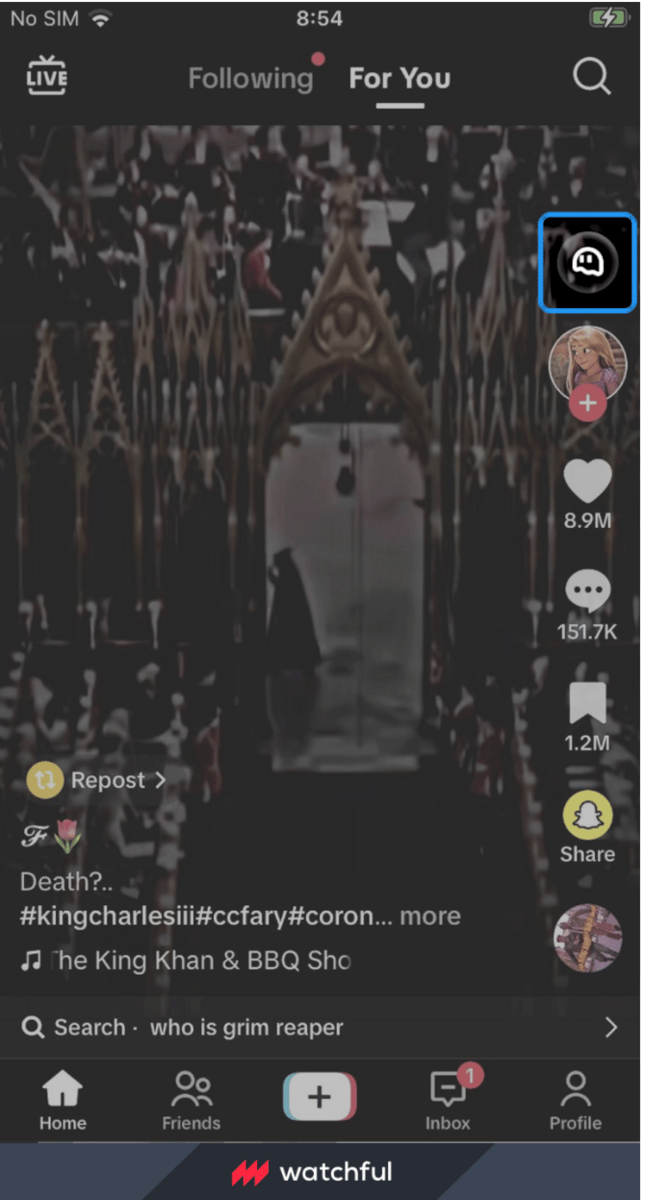Go to the Home tab
The width and height of the screenshot is (645, 1200).
point(63,1100)
